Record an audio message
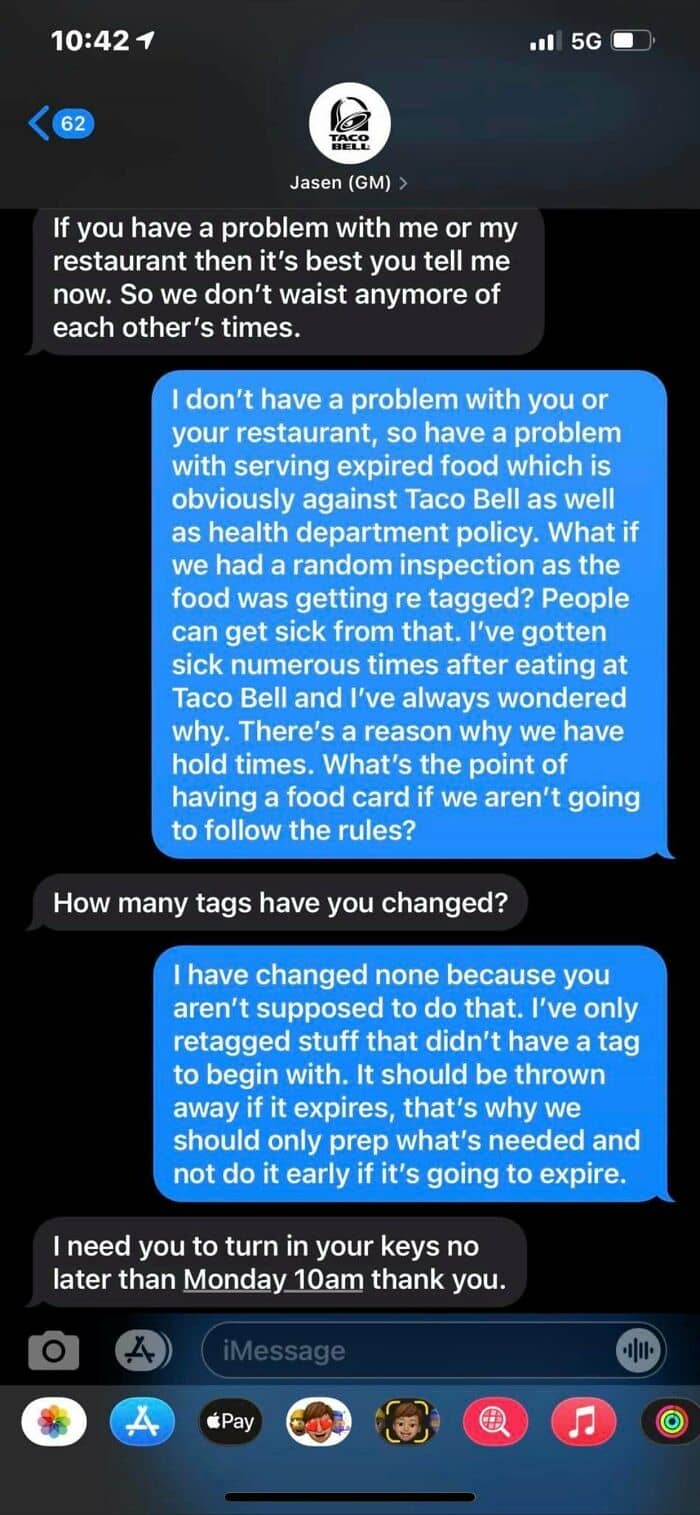The image size is (700, 1515). pyautogui.click(x=639, y=1351)
